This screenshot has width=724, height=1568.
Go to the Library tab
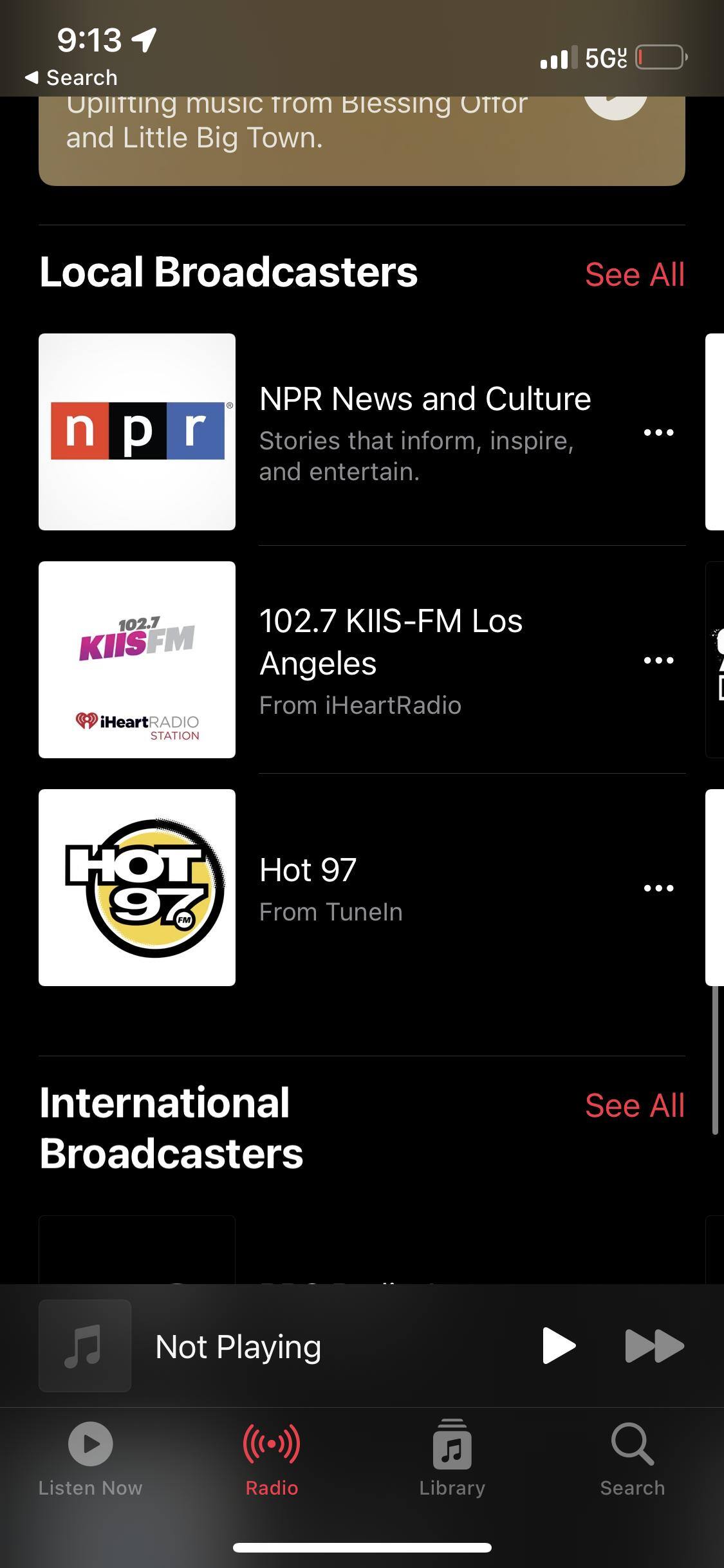point(452,1459)
